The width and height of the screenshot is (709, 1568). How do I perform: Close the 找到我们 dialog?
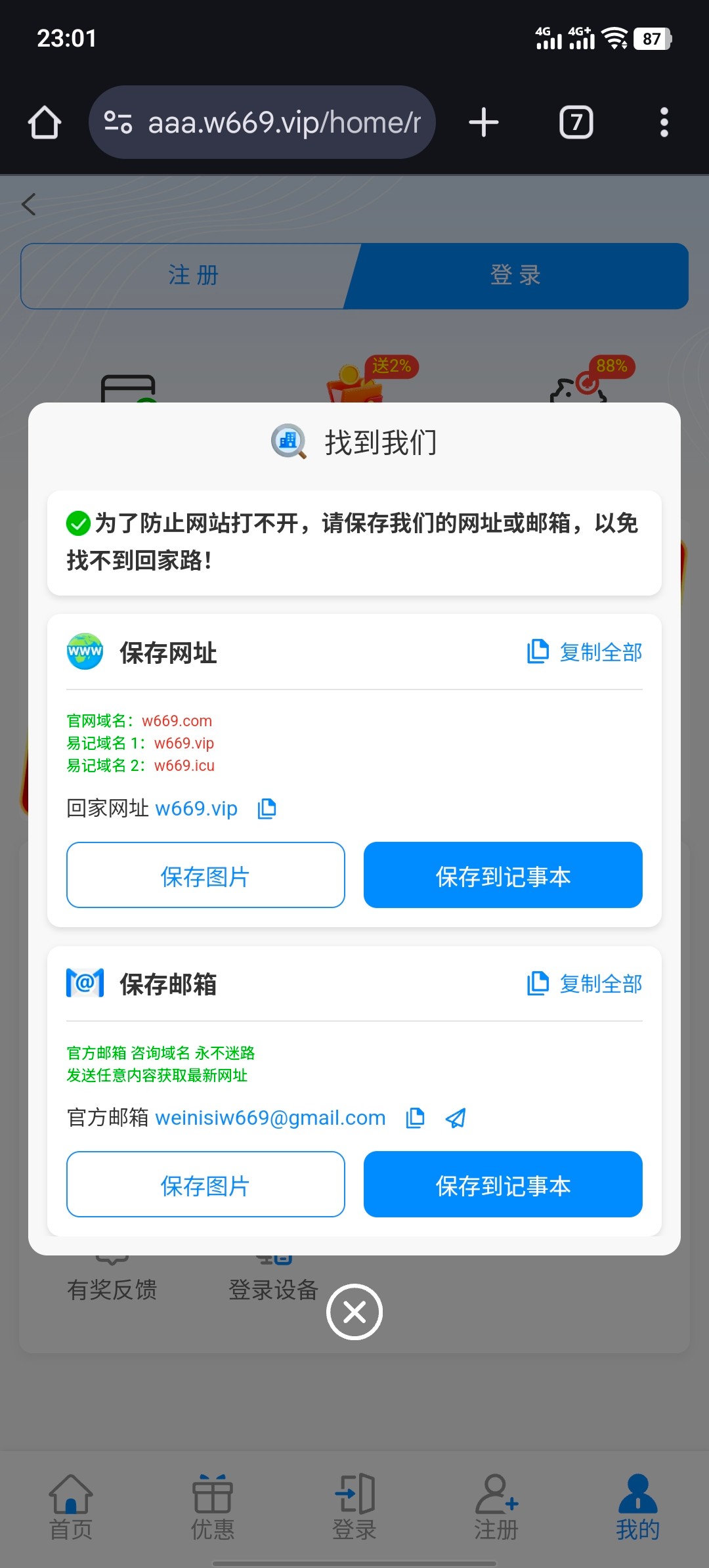(354, 1312)
